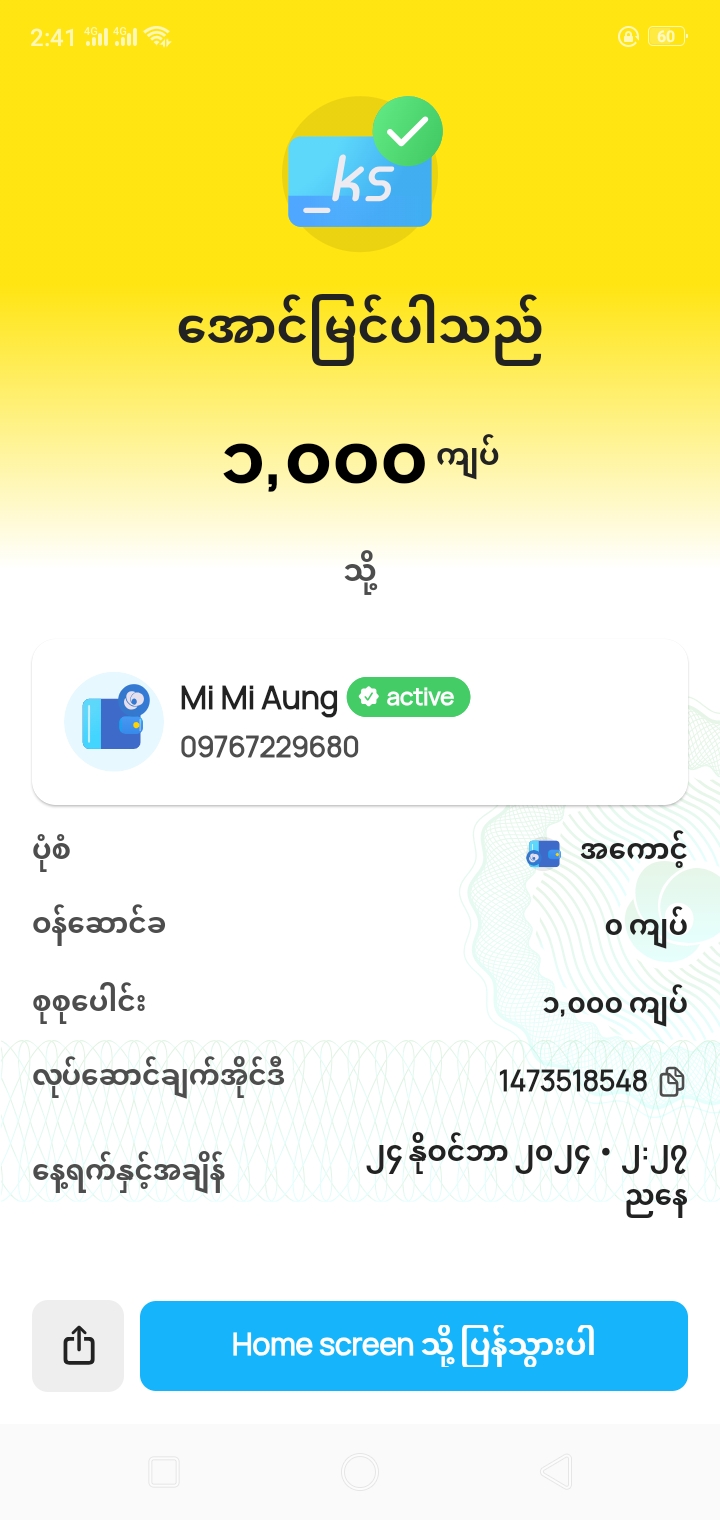Go to the device home screen

tap(360, 1471)
